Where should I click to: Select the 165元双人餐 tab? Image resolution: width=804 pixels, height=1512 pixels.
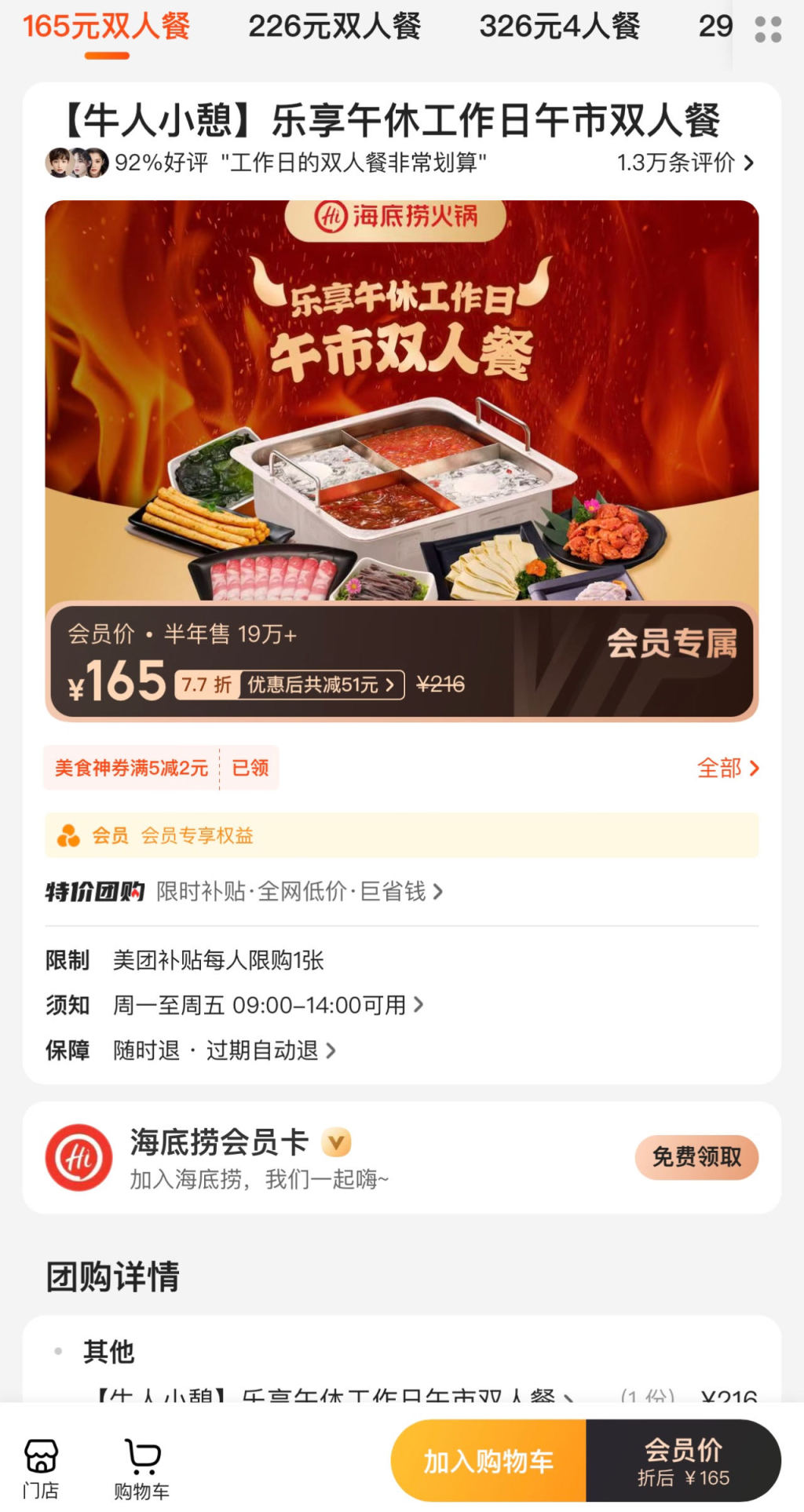click(107, 27)
